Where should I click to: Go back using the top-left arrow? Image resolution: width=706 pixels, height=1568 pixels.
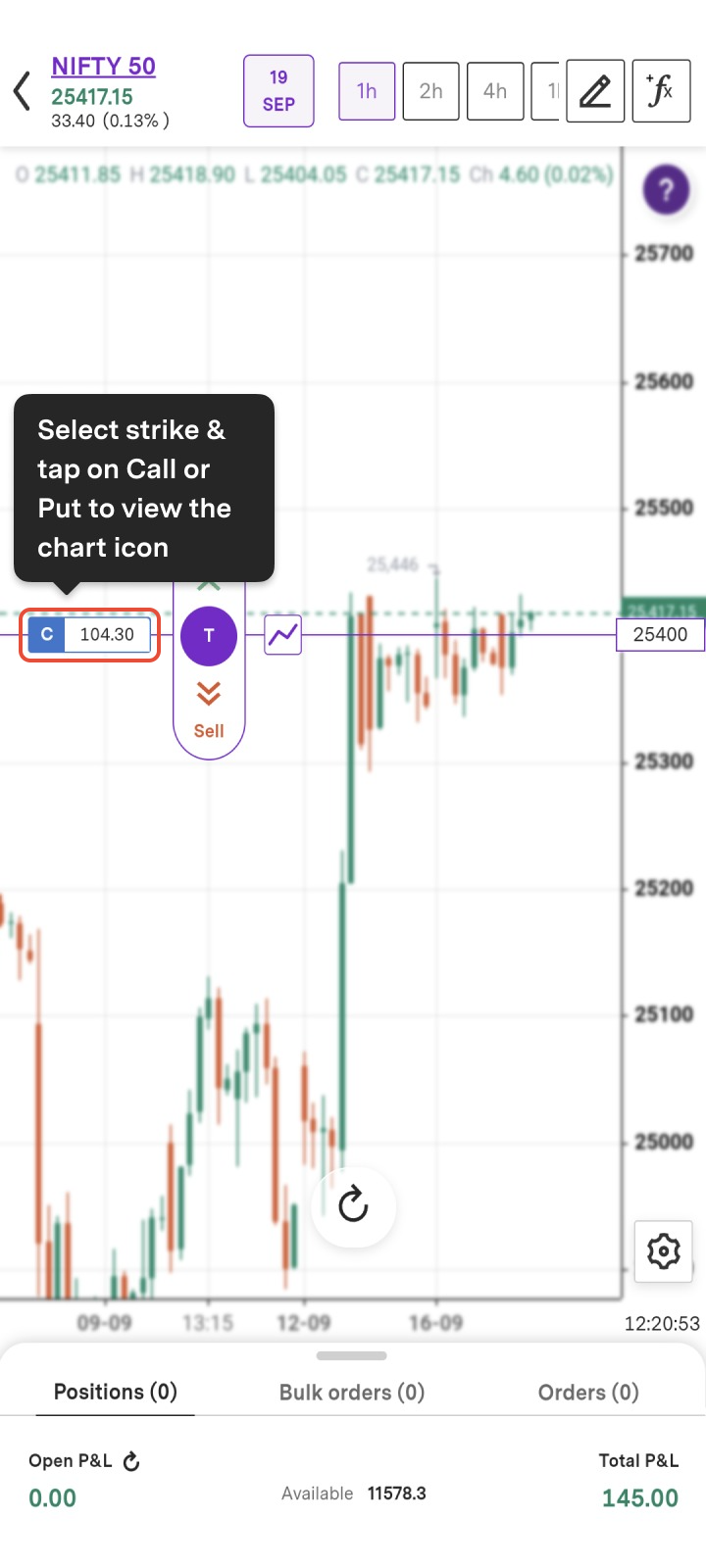click(x=23, y=92)
